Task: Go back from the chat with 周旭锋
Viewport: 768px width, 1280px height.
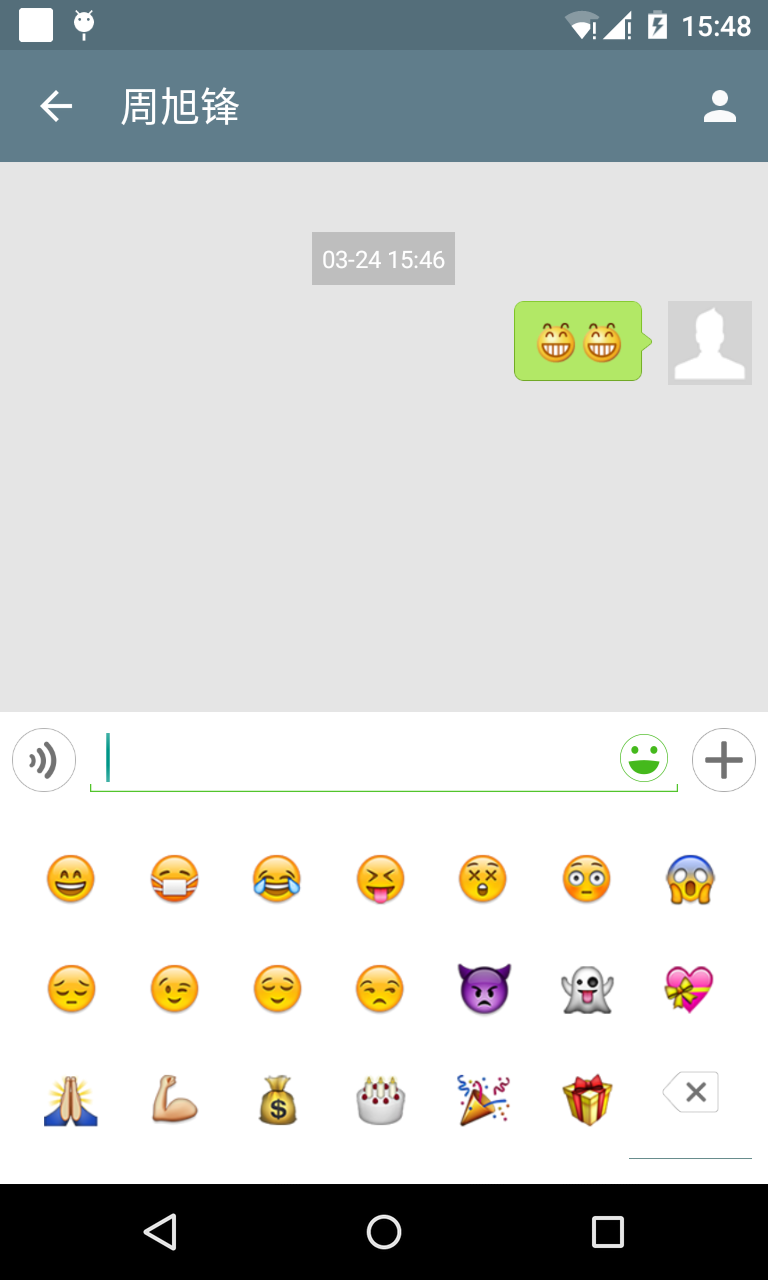Action: pos(56,106)
